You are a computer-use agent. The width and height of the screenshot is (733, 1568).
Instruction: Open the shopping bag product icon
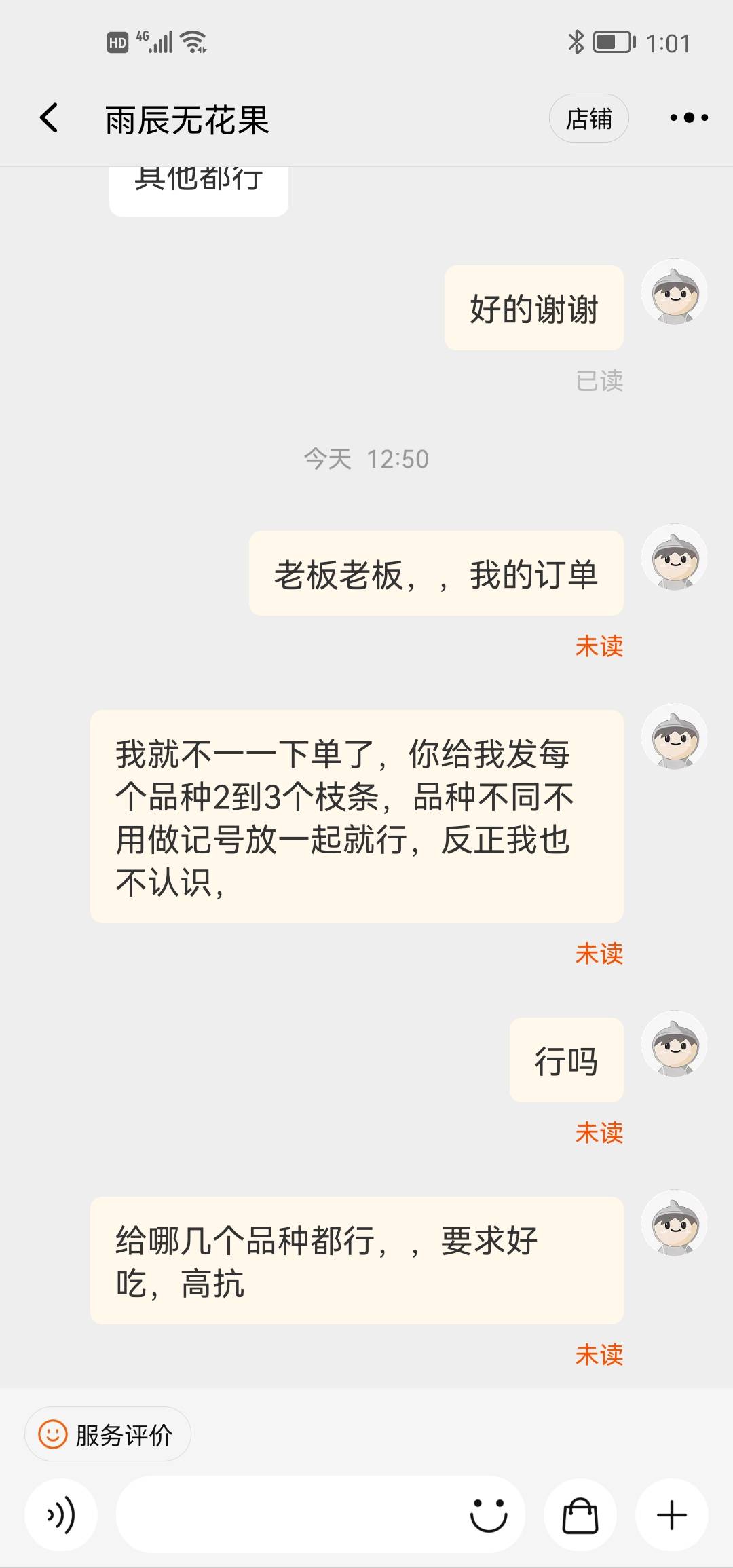580,1515
